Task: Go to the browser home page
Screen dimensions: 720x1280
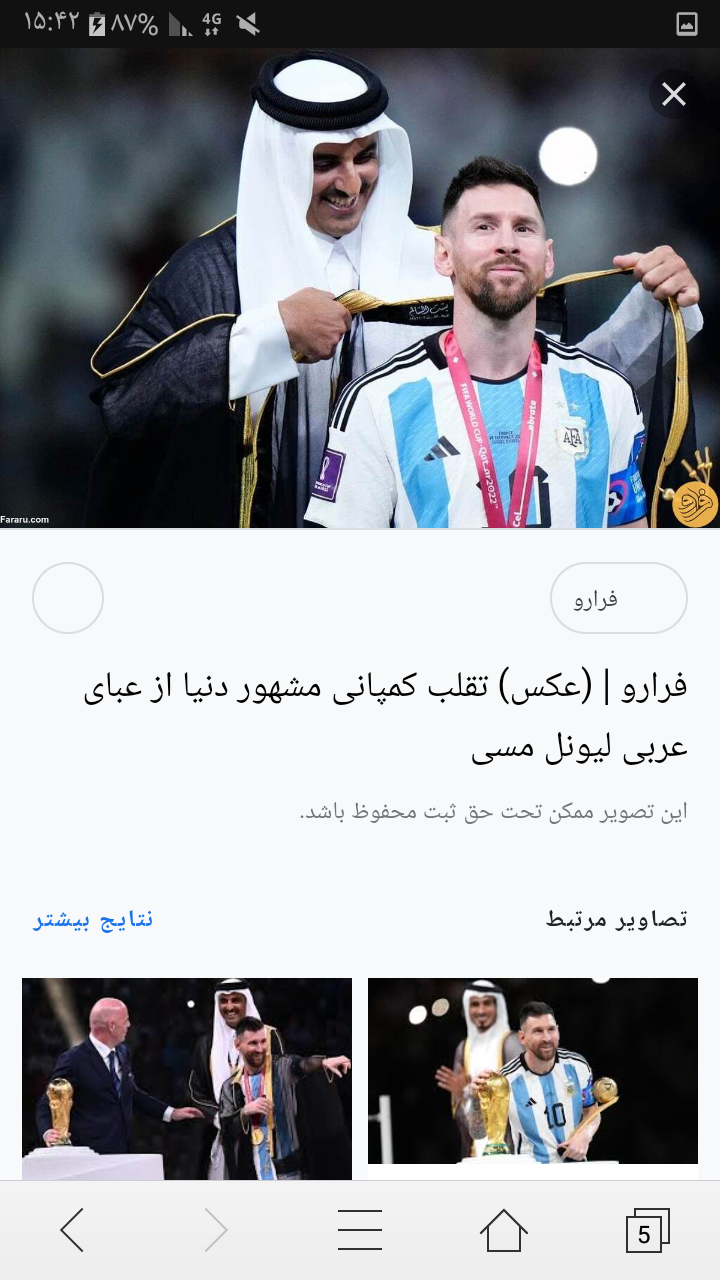Action: click(x=504, y=1230)
